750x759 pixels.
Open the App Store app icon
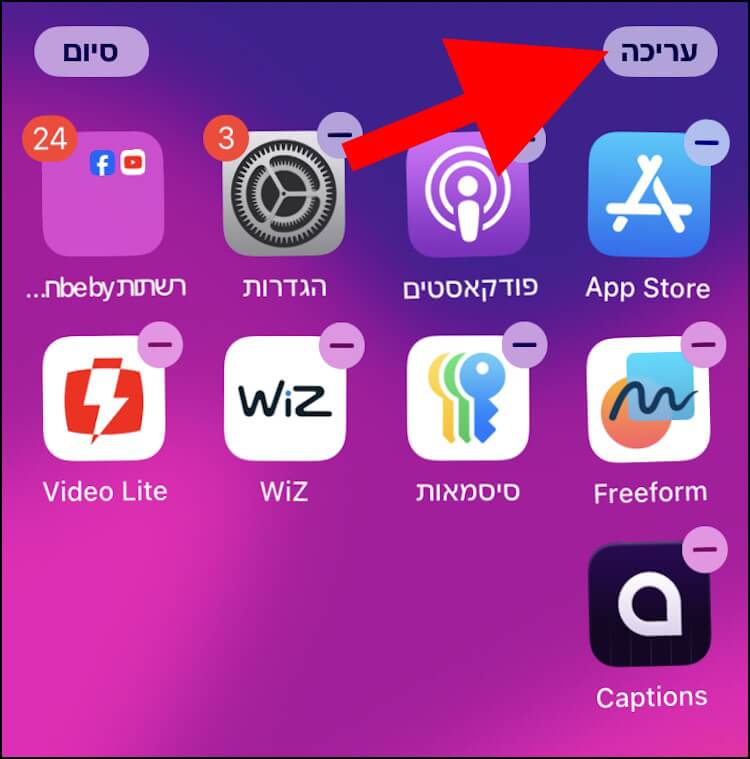[x=649, y=195]
